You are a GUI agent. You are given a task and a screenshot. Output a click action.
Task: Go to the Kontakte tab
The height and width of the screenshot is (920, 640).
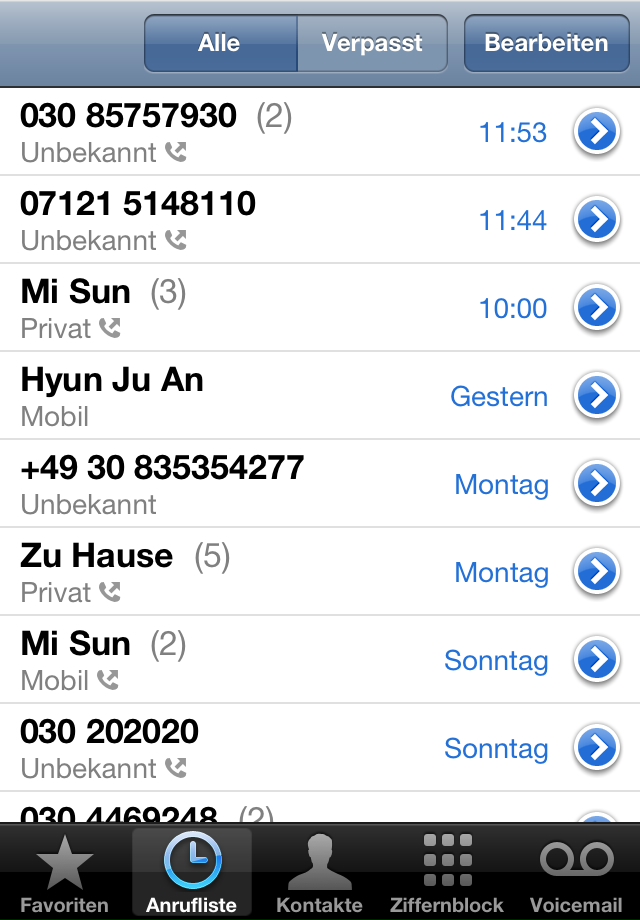319,872
